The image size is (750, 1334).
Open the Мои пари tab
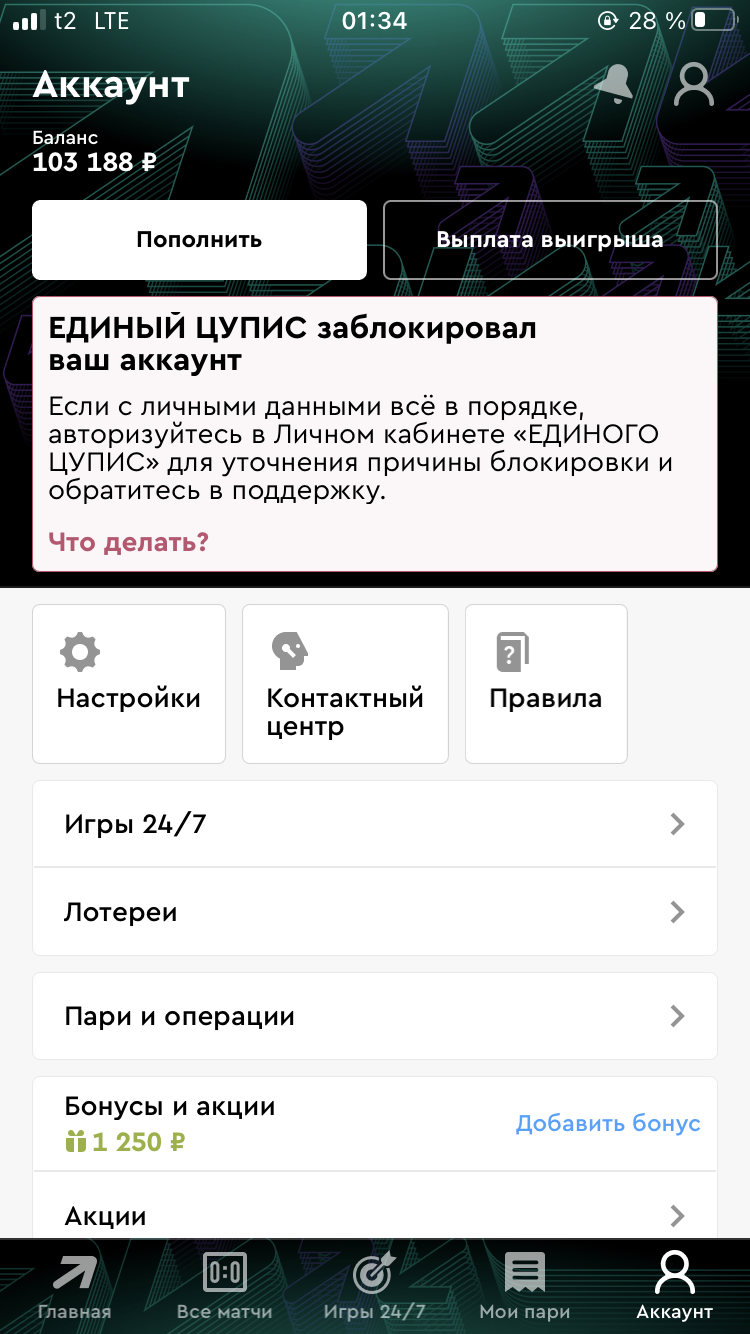click(525, 1287)
